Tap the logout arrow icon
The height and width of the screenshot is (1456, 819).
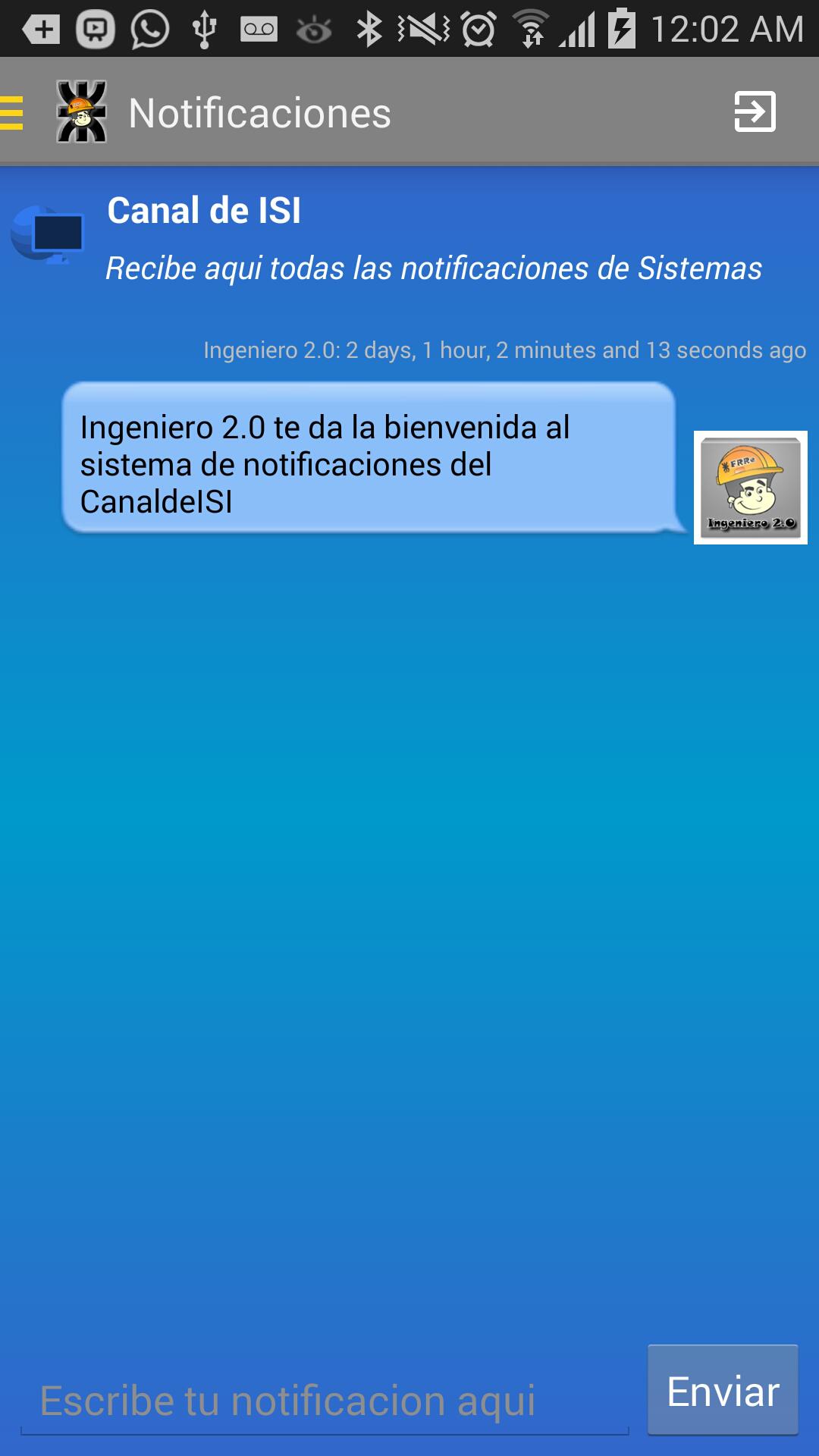click(755, 112)
